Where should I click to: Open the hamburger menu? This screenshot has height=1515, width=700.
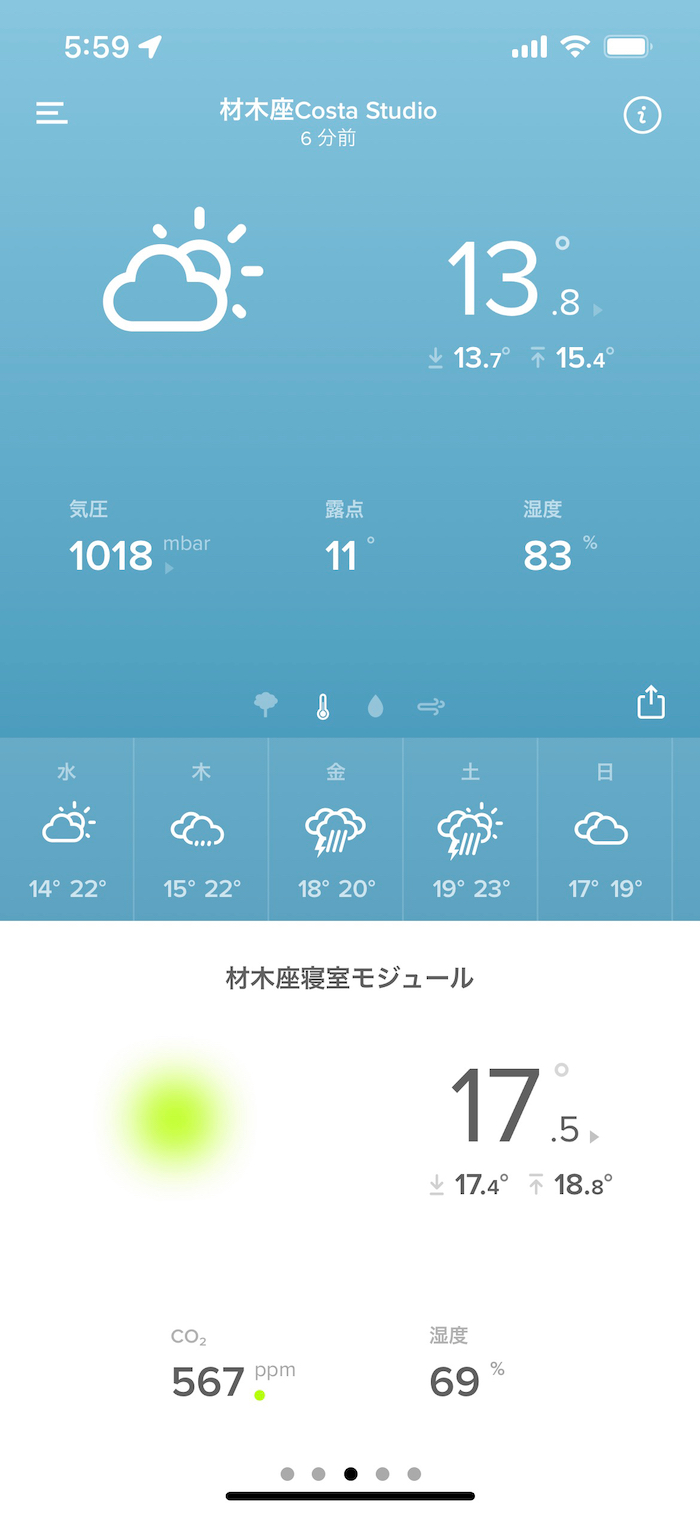[52, 113]
